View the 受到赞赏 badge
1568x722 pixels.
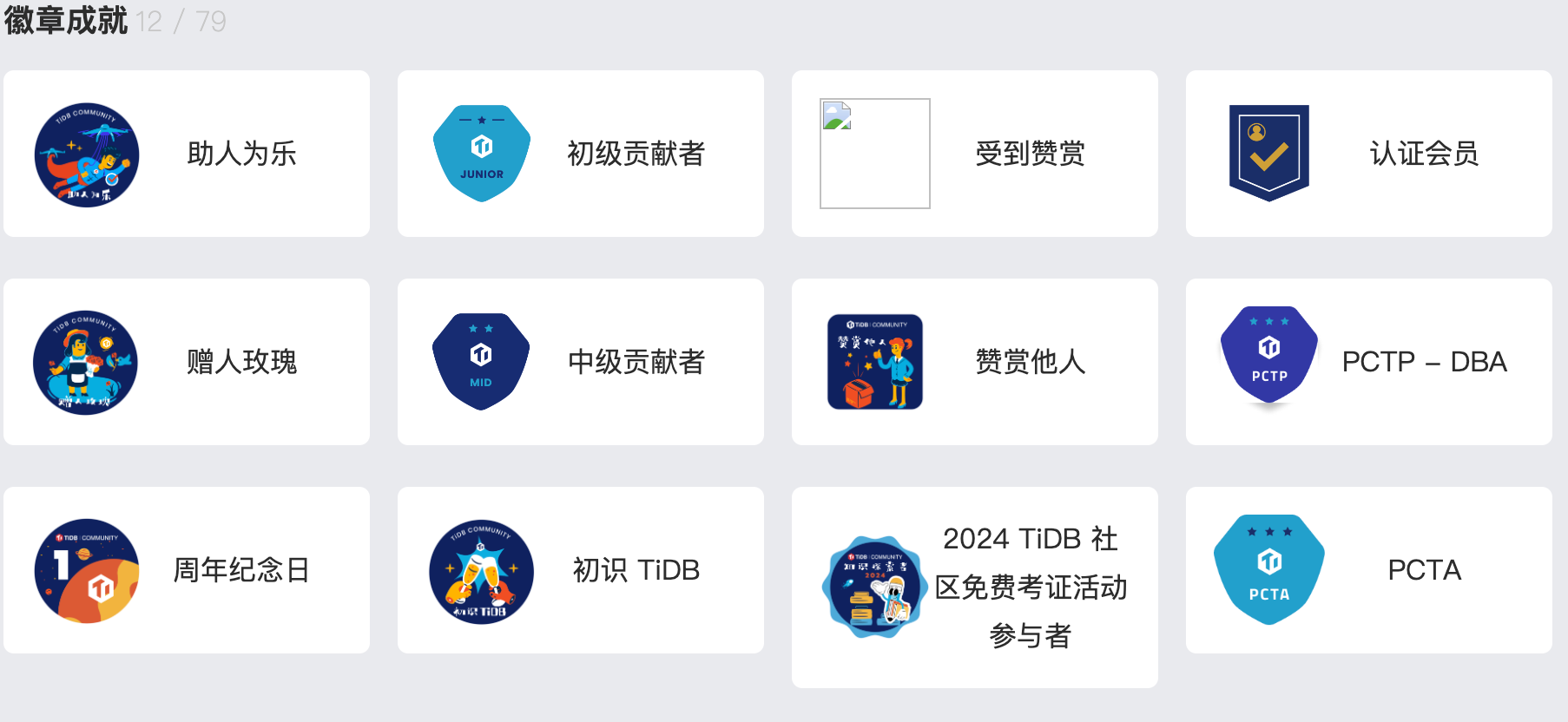975,154
